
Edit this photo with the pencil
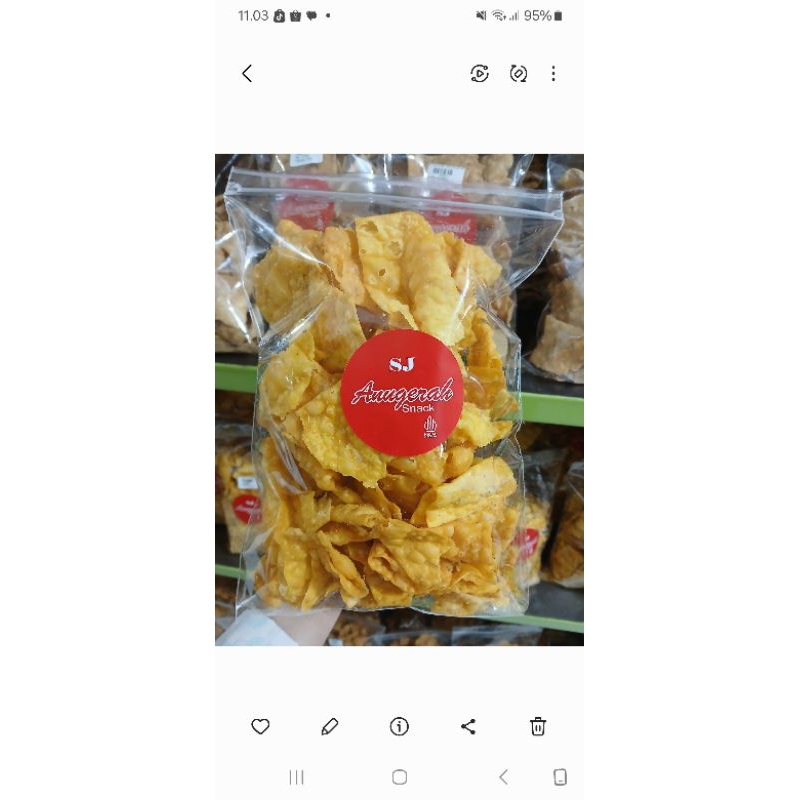(330, 727)
